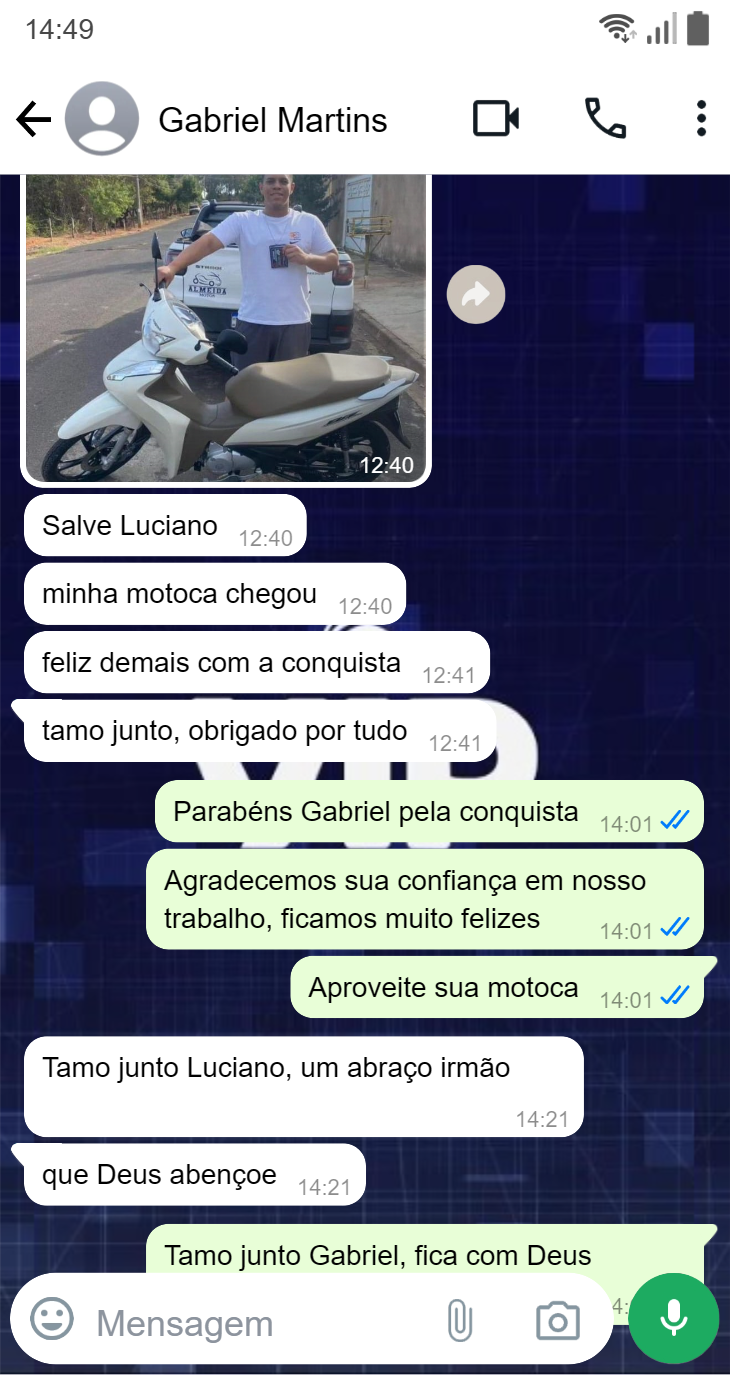
Task: Attach a file with the paperclip
Action: point(459,1321)
